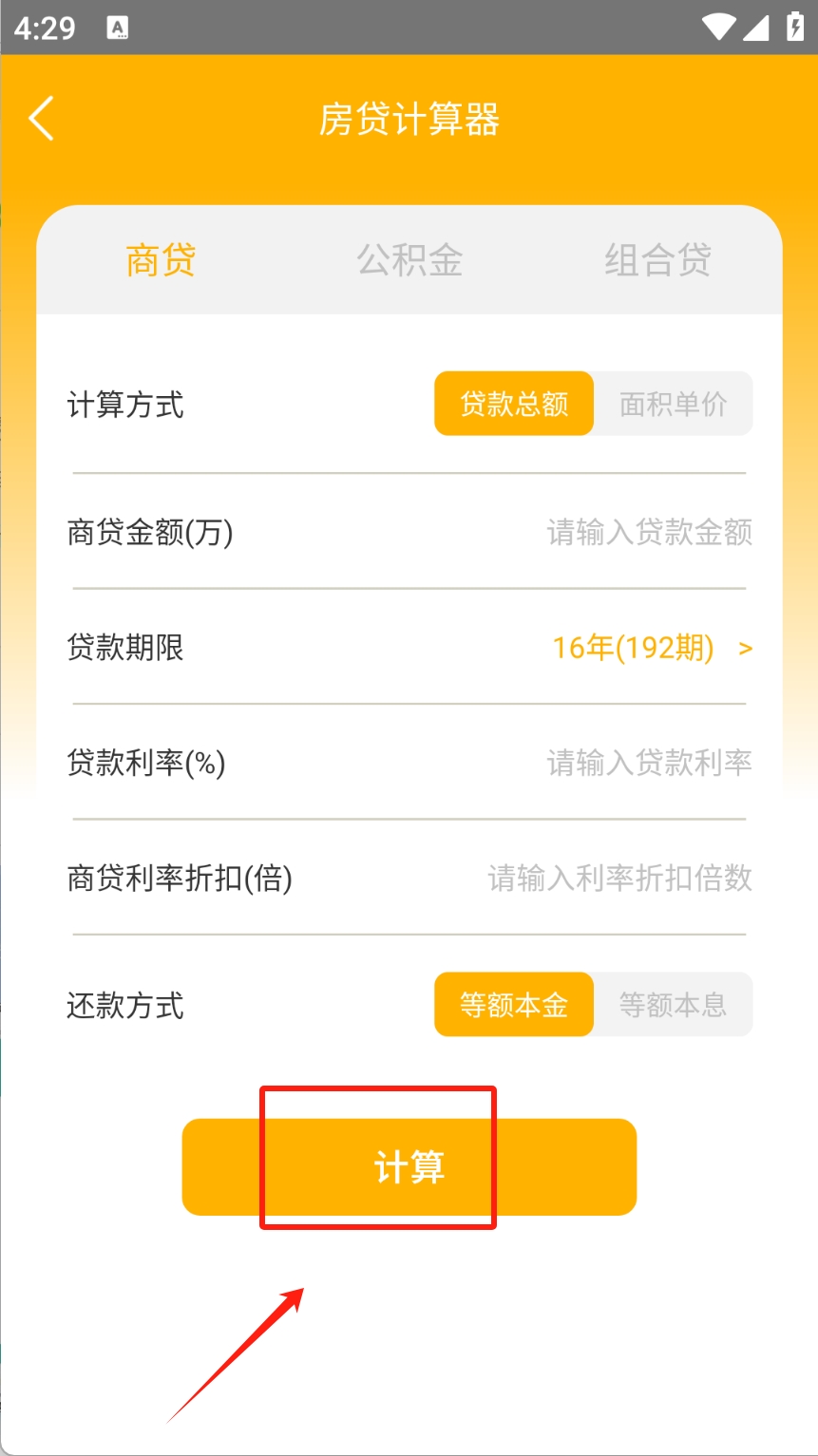The height and width of the screenshot is (1456, 818).
Task: Choose 贷款总额 as the calculation method
Action: 514,404
